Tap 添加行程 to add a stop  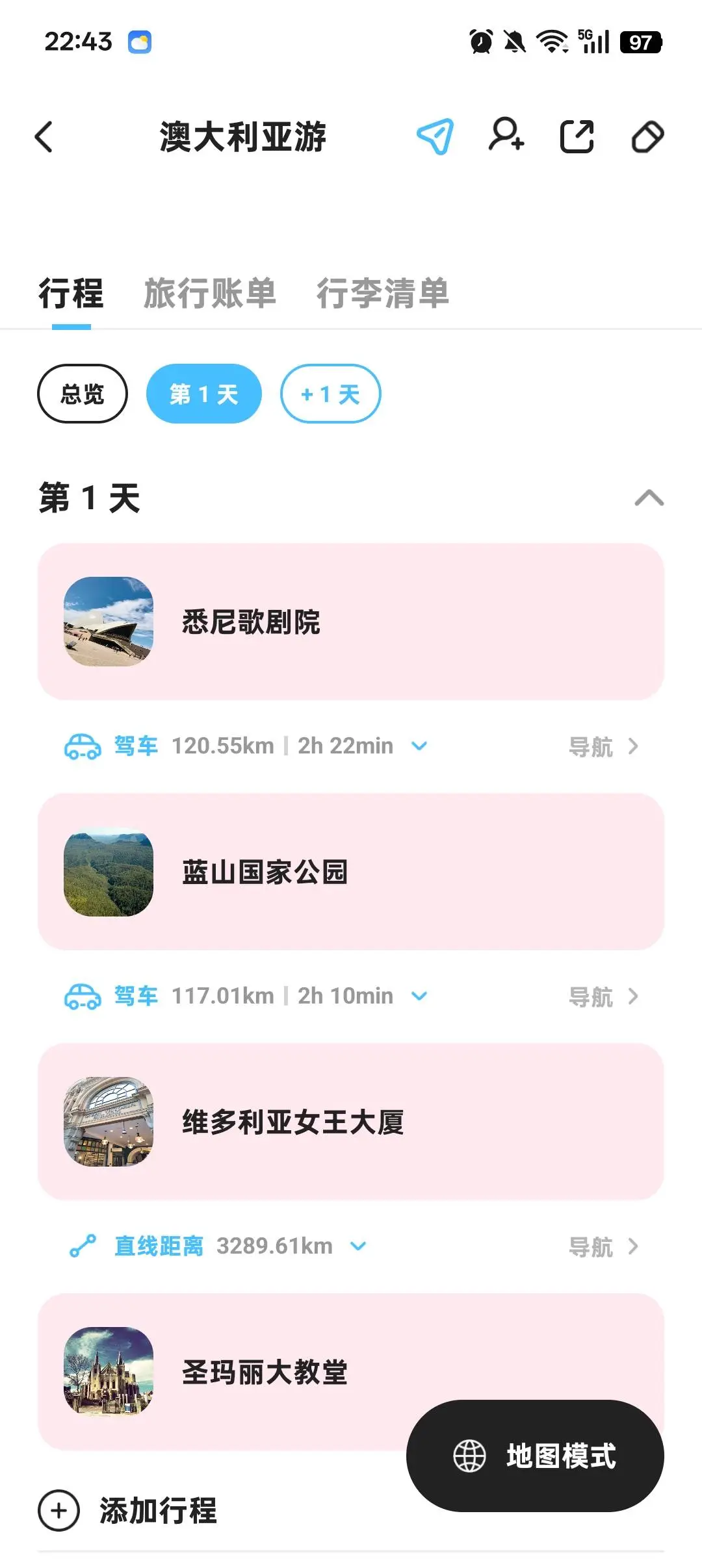[x=129, y=1510]
